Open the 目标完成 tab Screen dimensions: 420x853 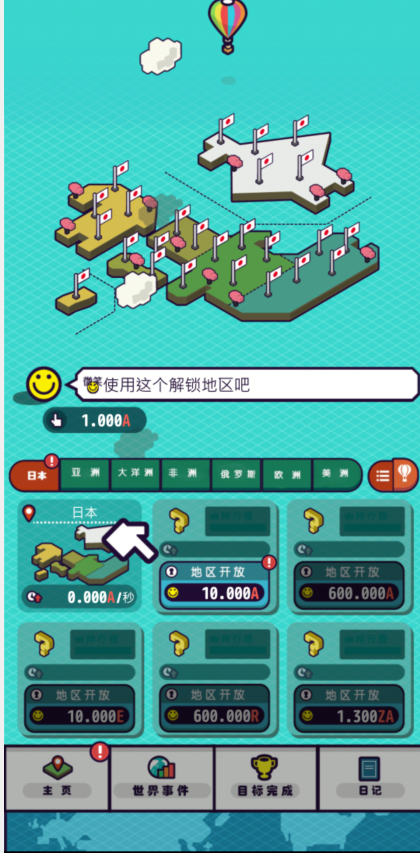(265, 778)
